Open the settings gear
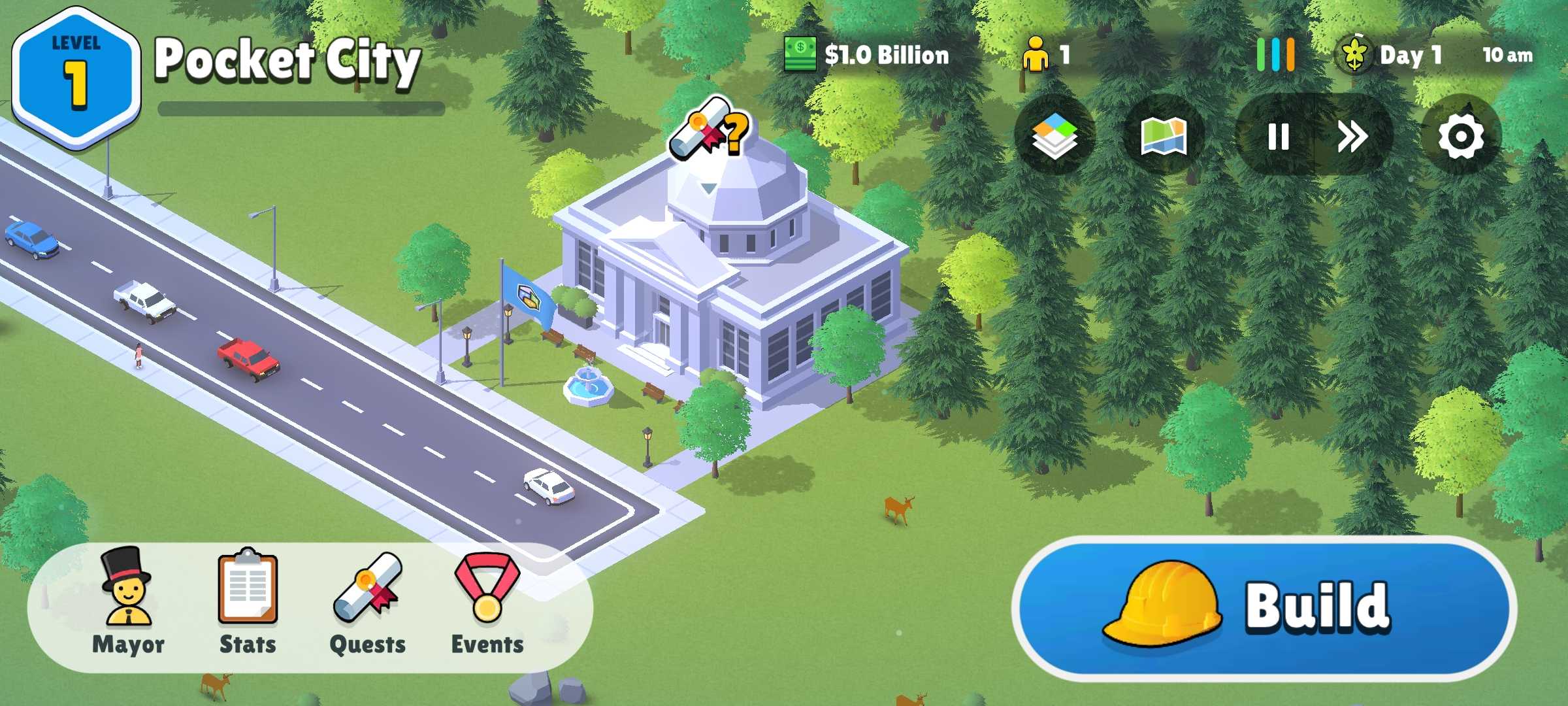Image resolution: width=1568 pixels, height=706 pixels. pos(1461,136)
